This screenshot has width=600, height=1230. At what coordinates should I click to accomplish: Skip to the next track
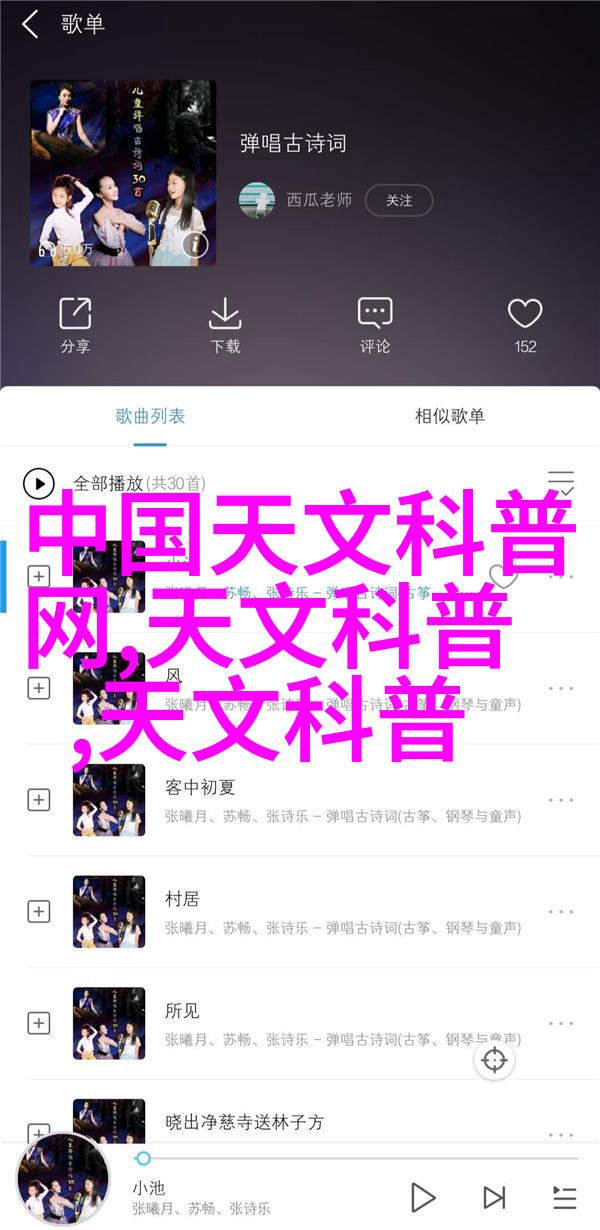494,1196
